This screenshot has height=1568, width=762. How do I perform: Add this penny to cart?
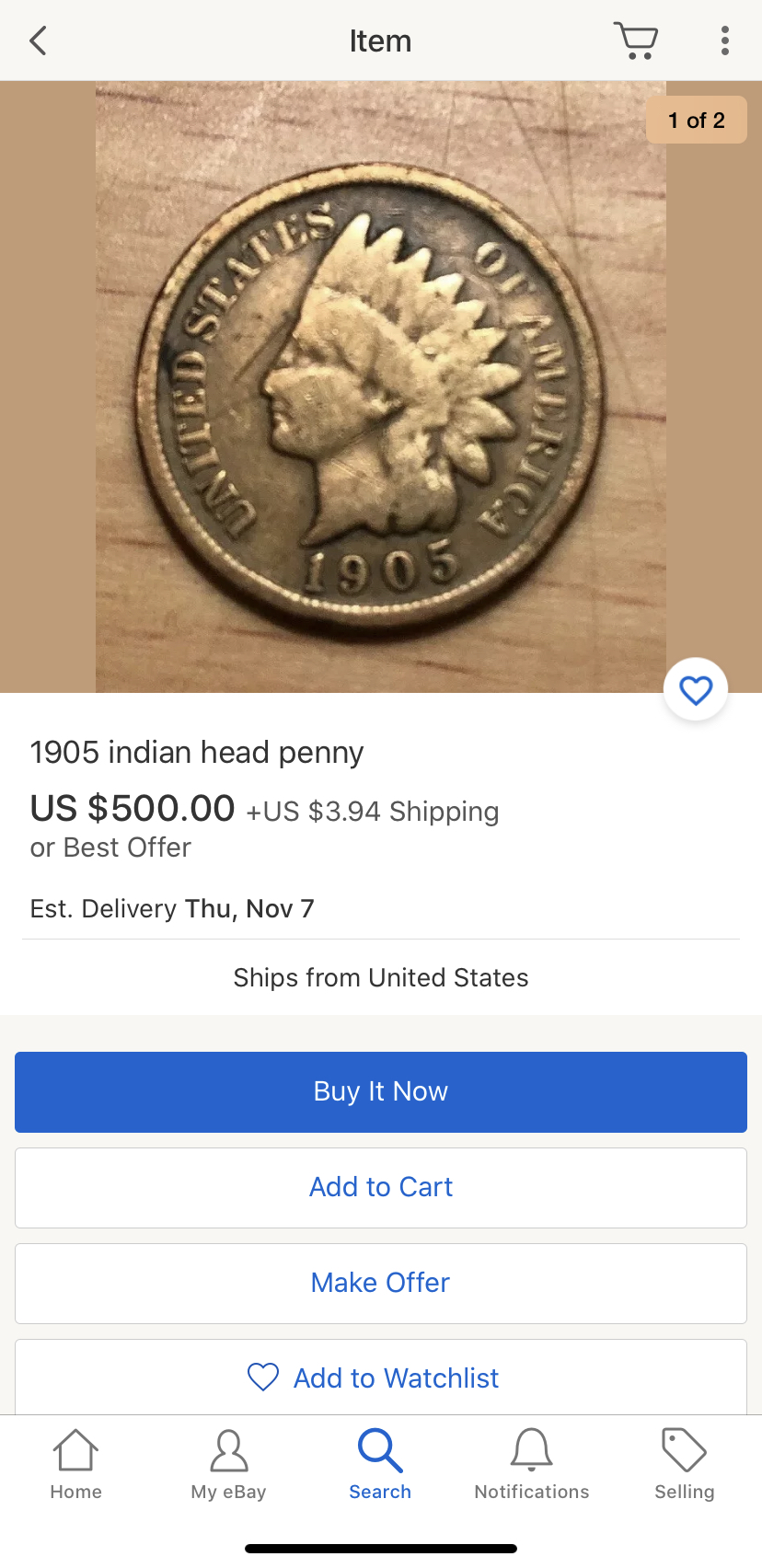(x=381, y=1187)
